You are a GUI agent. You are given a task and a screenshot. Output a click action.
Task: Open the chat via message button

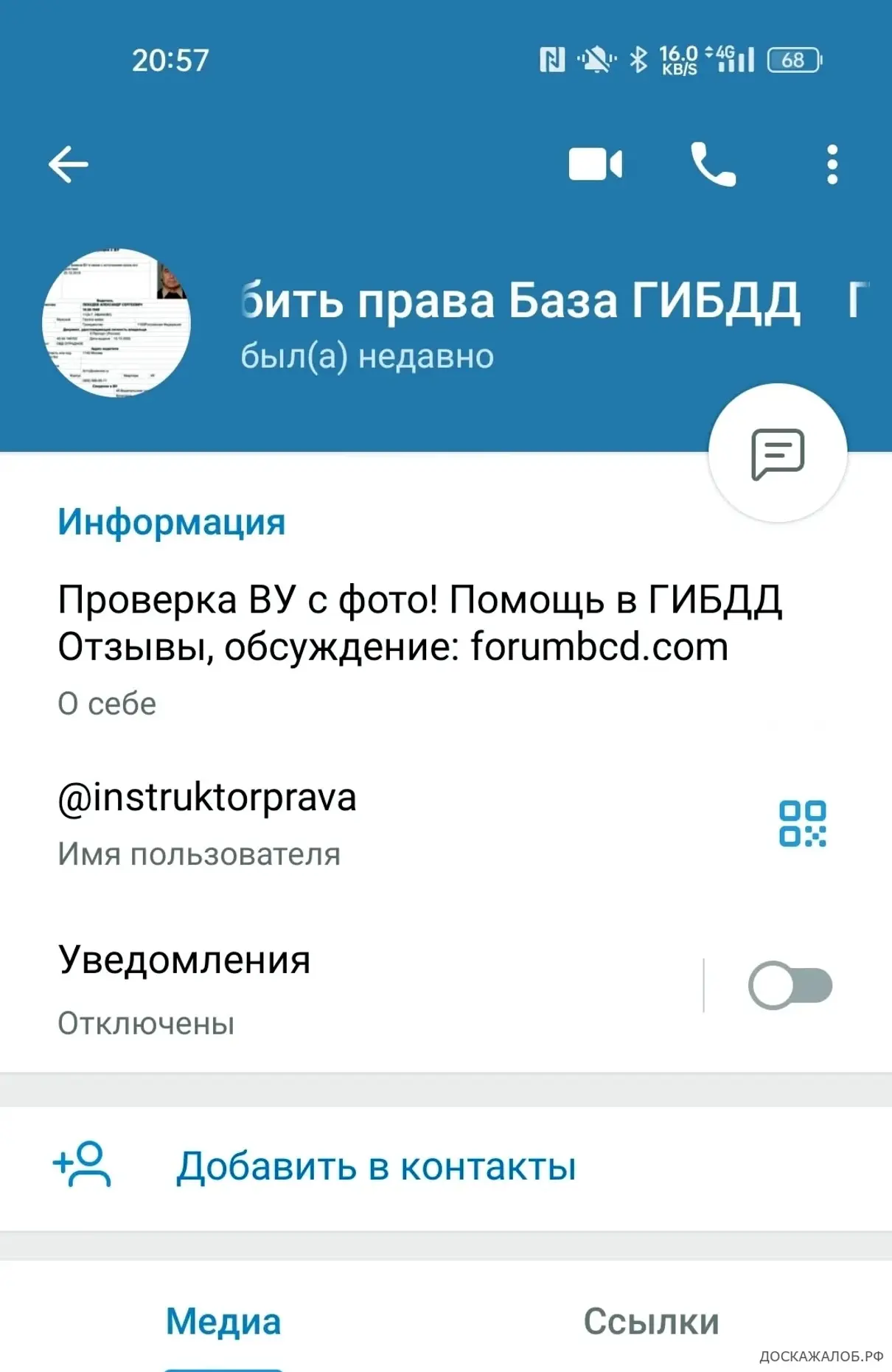click(777, 453)
